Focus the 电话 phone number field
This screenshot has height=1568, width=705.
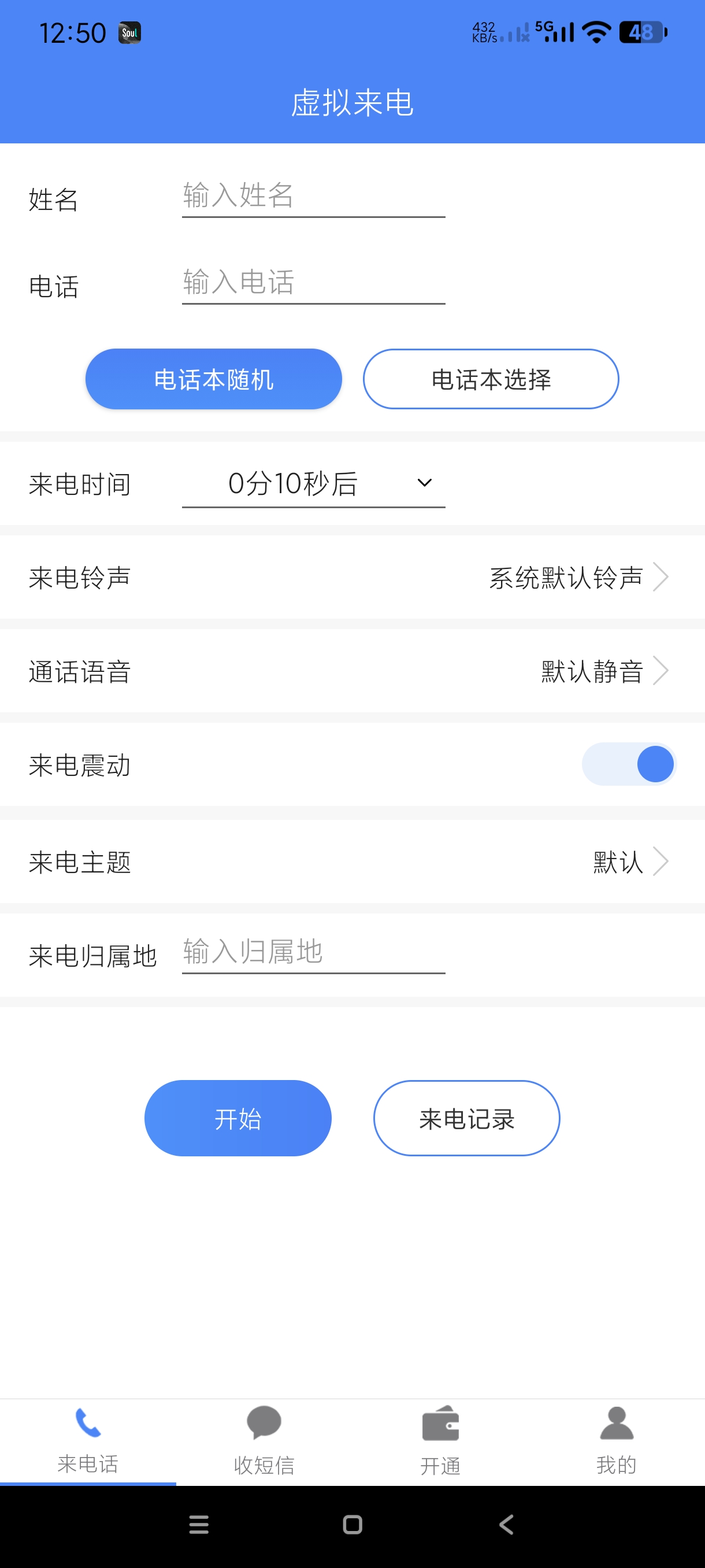[313, 283]
